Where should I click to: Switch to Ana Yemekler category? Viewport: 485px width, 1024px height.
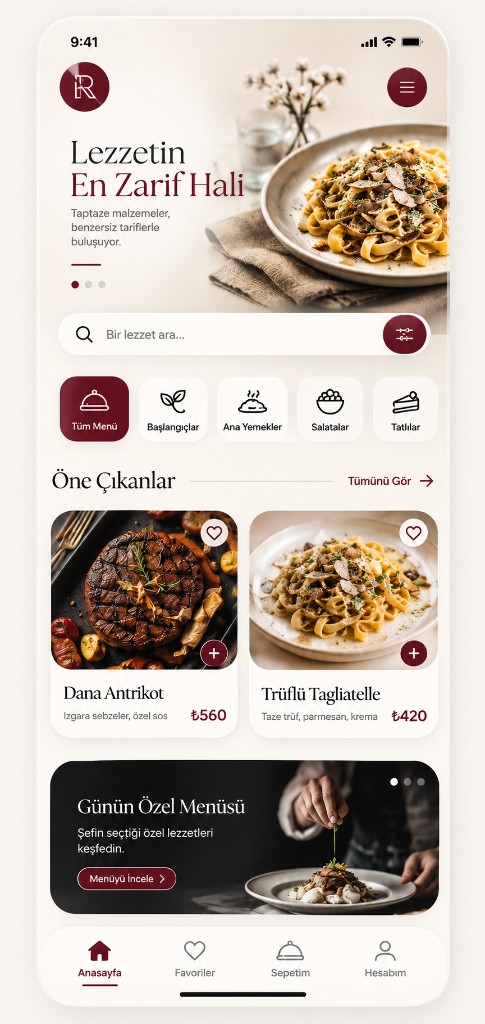coord(252,409)
